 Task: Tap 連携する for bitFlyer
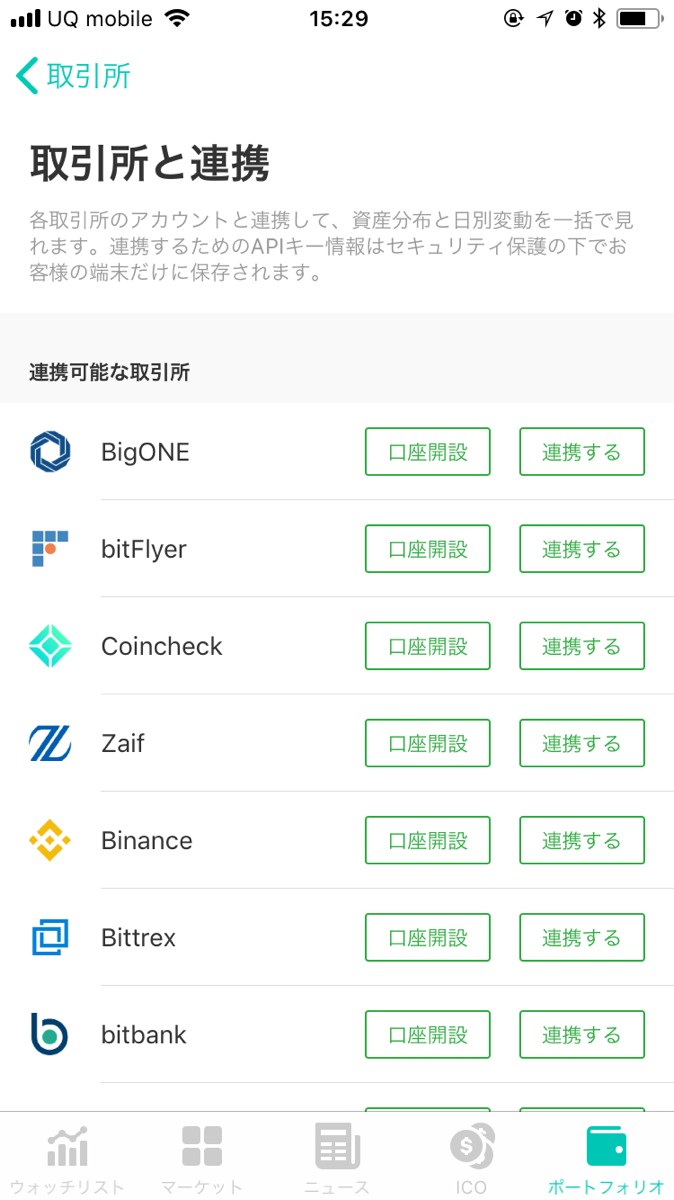pos(581,549)
